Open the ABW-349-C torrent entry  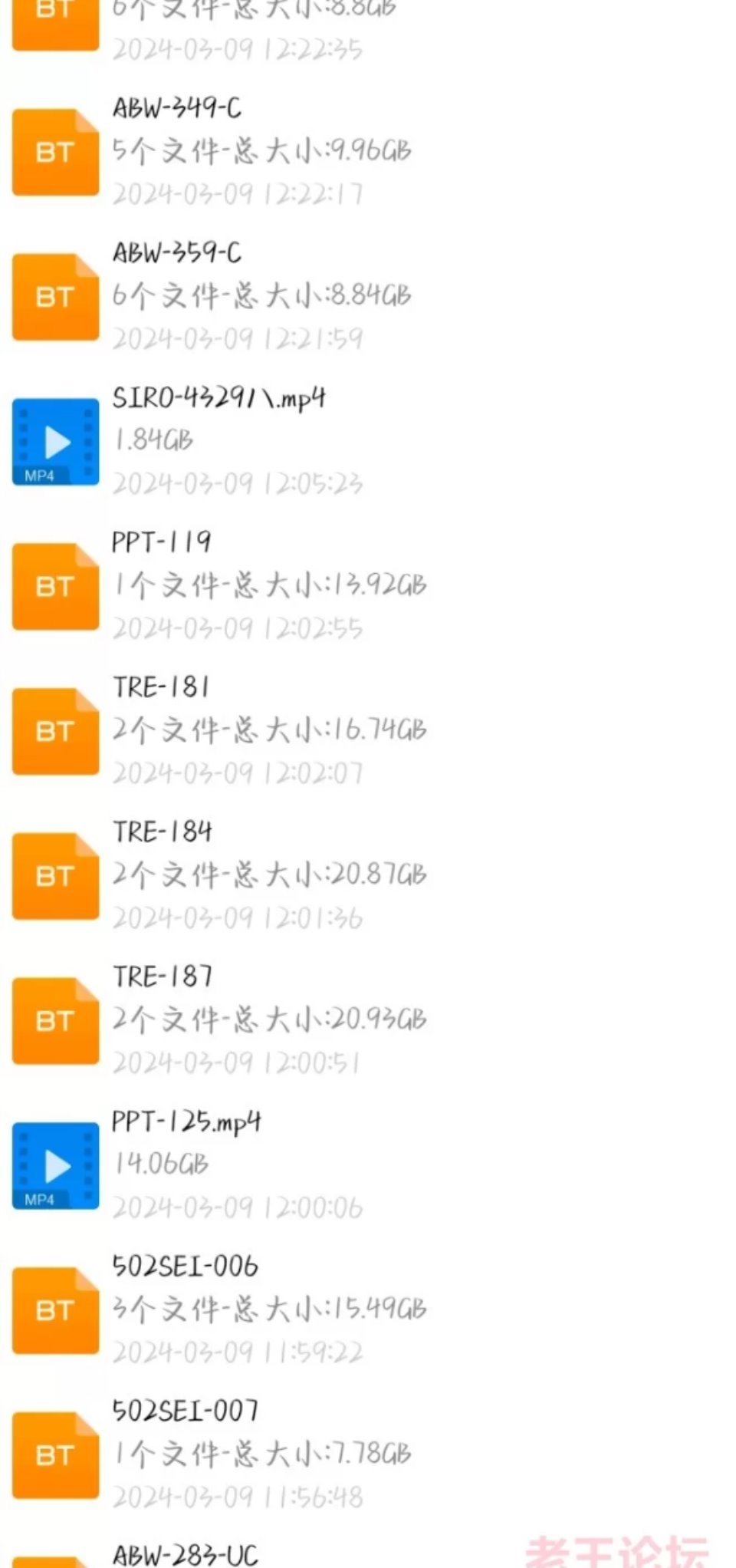(368, 151)
